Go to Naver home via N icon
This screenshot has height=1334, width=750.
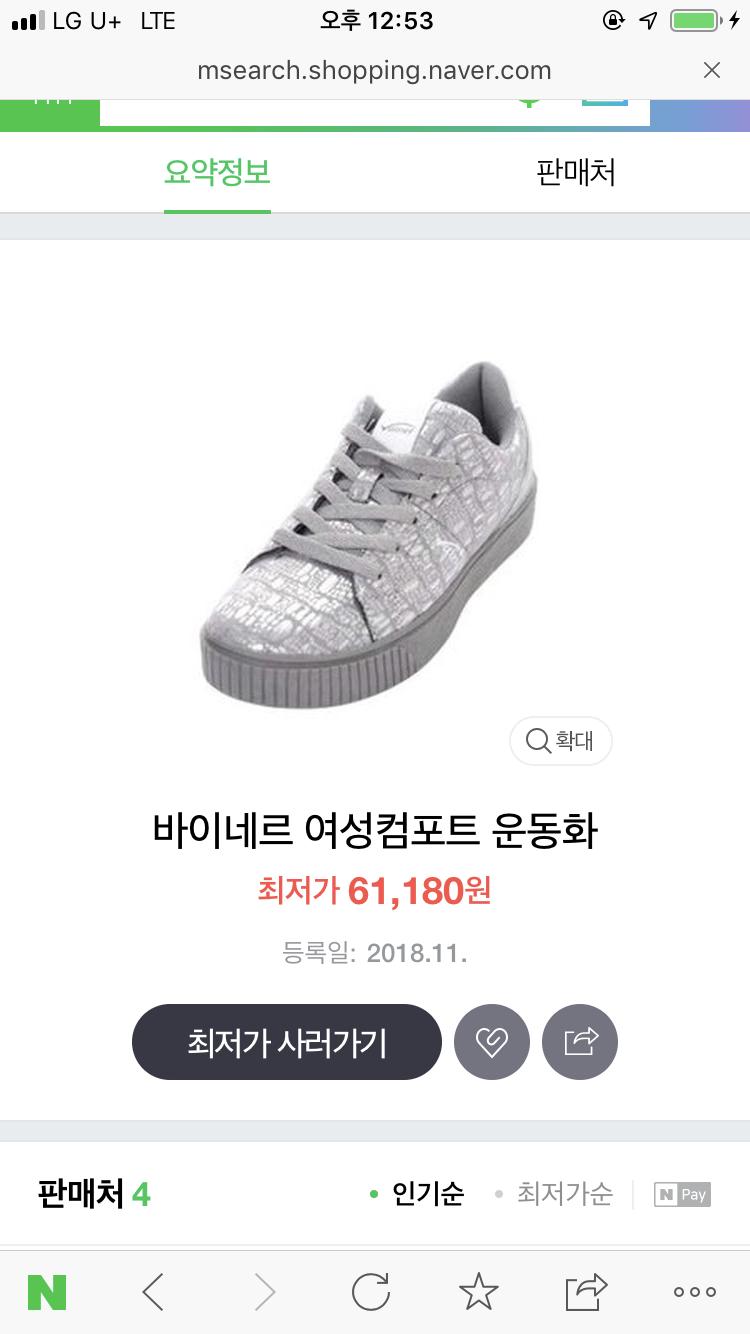point(47,1293)
